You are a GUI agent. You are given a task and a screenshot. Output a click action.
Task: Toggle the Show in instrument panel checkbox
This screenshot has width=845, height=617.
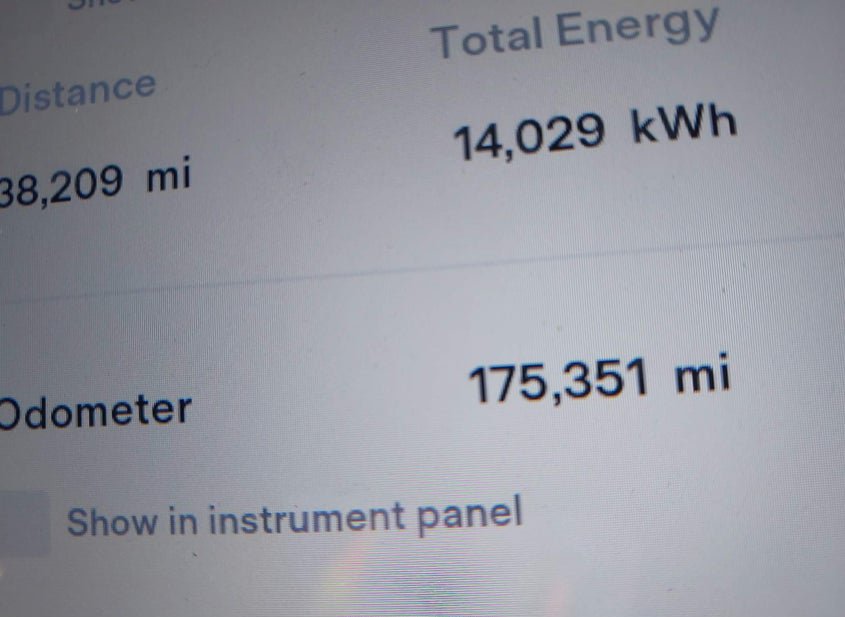click(22, 524)
